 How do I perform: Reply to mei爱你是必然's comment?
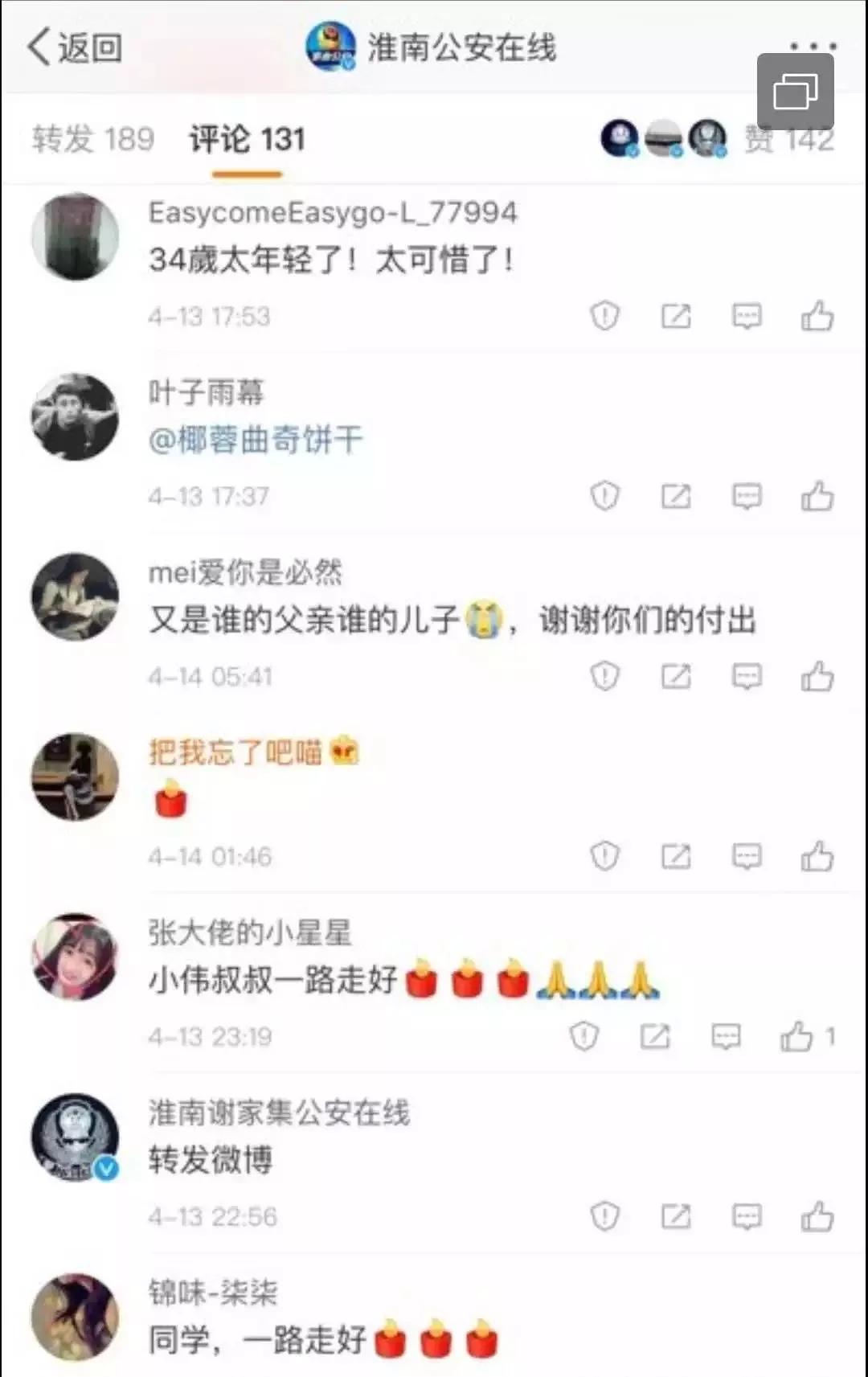point(746,676)
